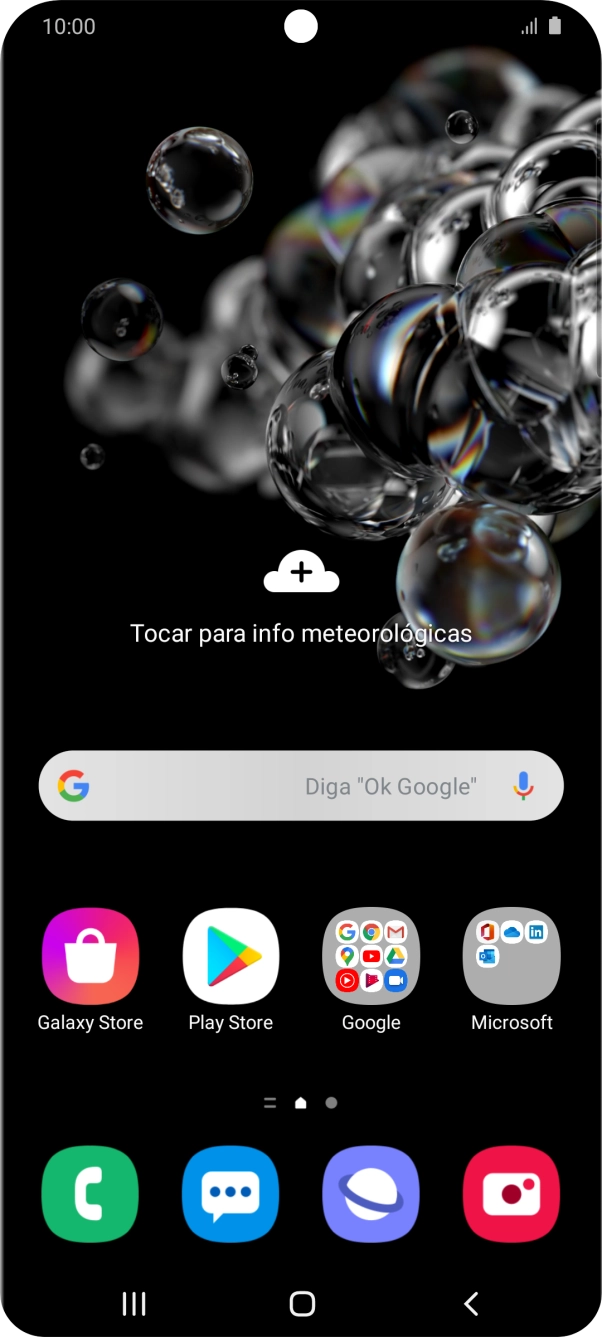Viewport: 602px width, 1337px height.
Task: Open the Galaxy Store app
Action: pyautogui.click(x=90, y=956)
